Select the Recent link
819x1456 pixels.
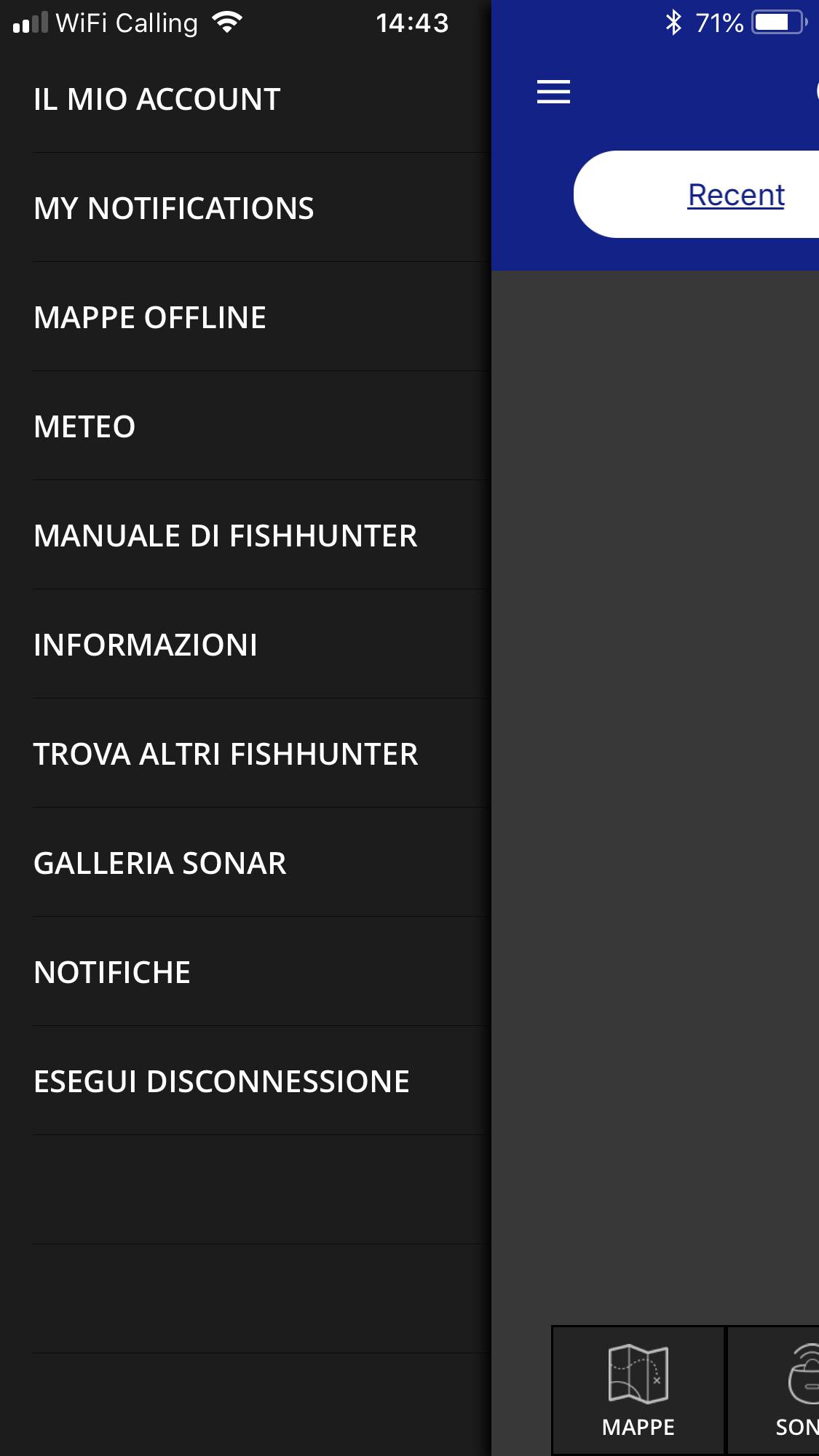(736, 195)
